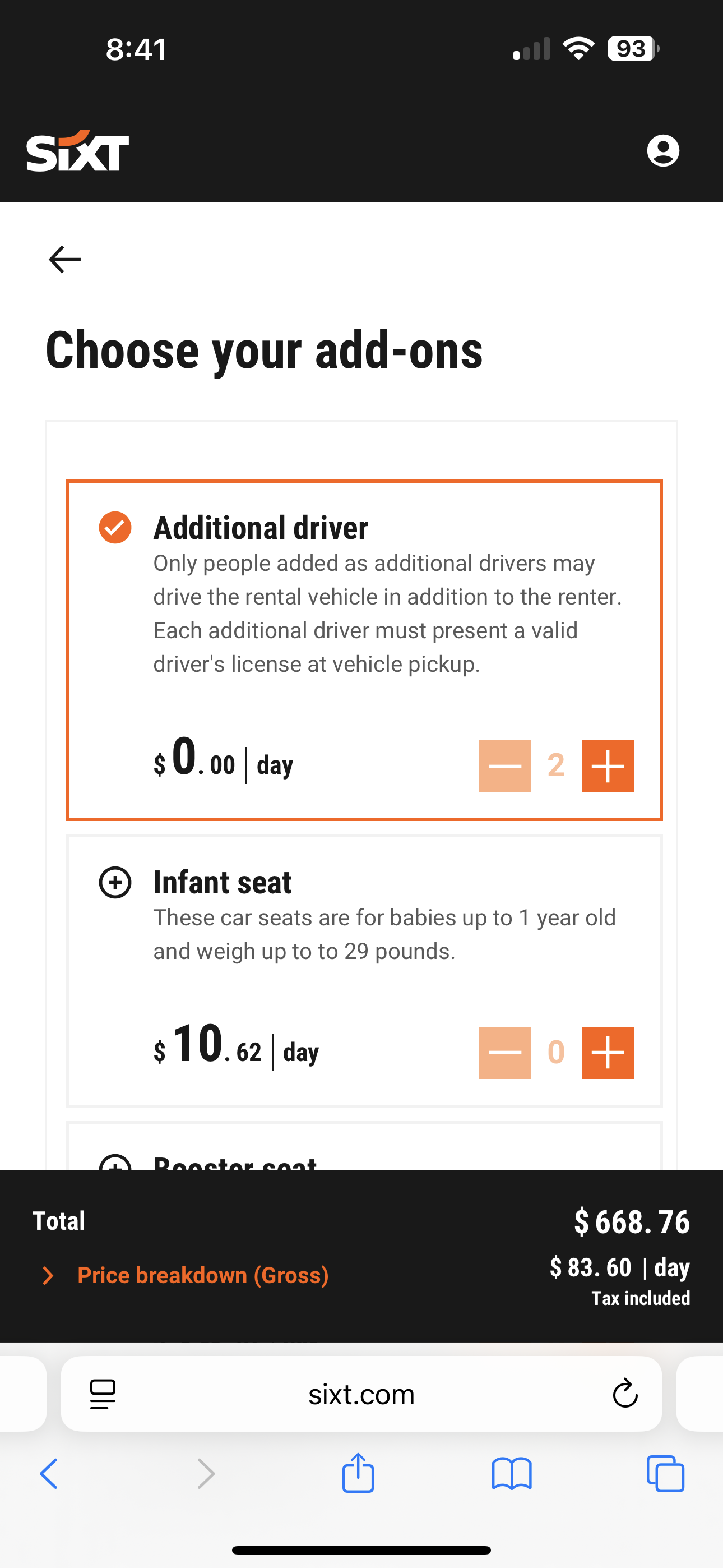Decrease the Additional driver count

click(x=504, y=765)
